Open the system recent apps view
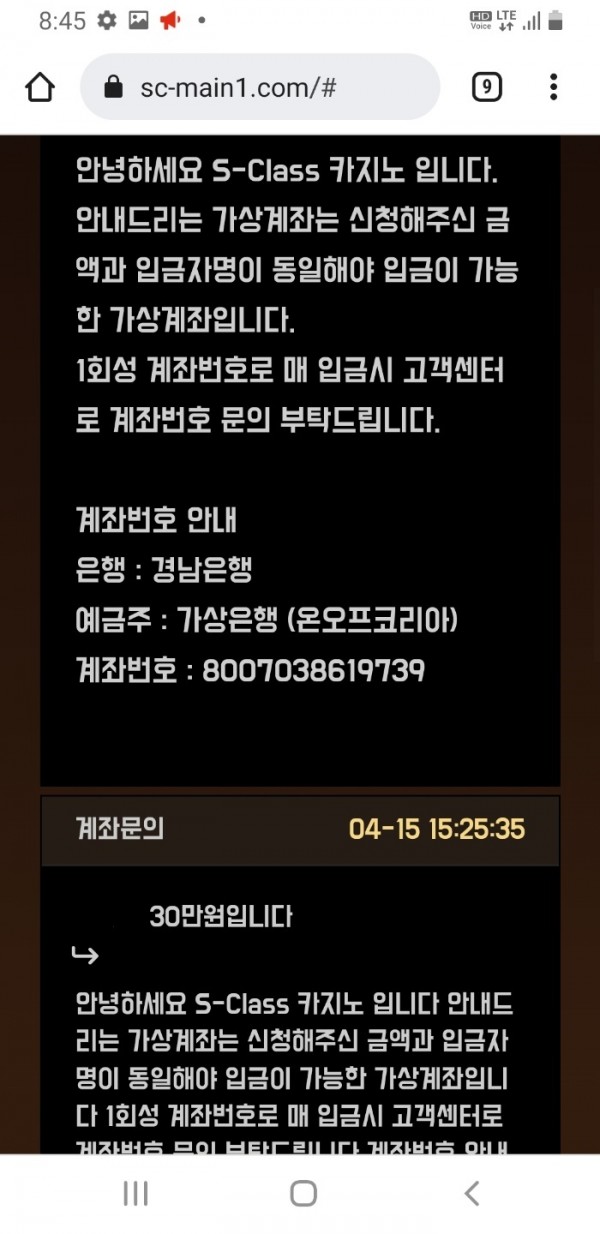This screenshot has width=600, height=1234. [x=135, y=1193]
